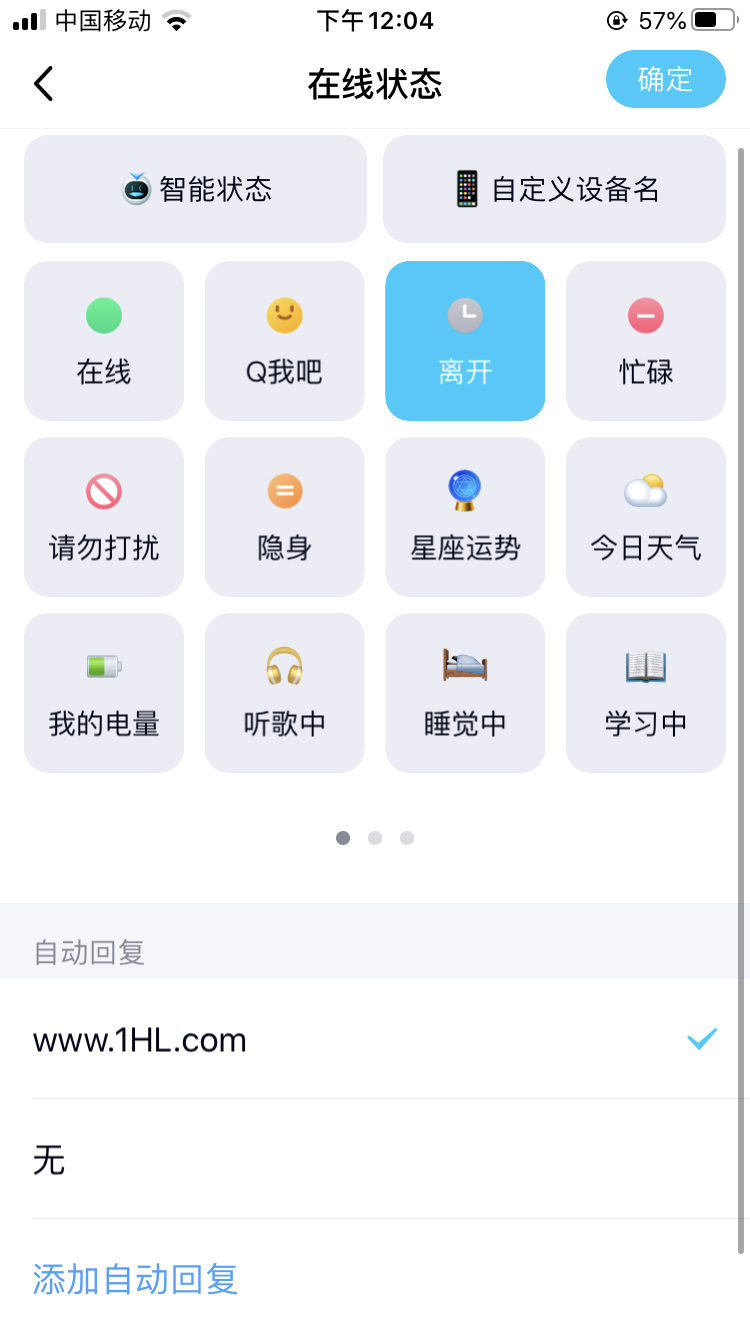Open 智能状态 smart status
The width and height of the screenshot is (750, 1334).
195,189
